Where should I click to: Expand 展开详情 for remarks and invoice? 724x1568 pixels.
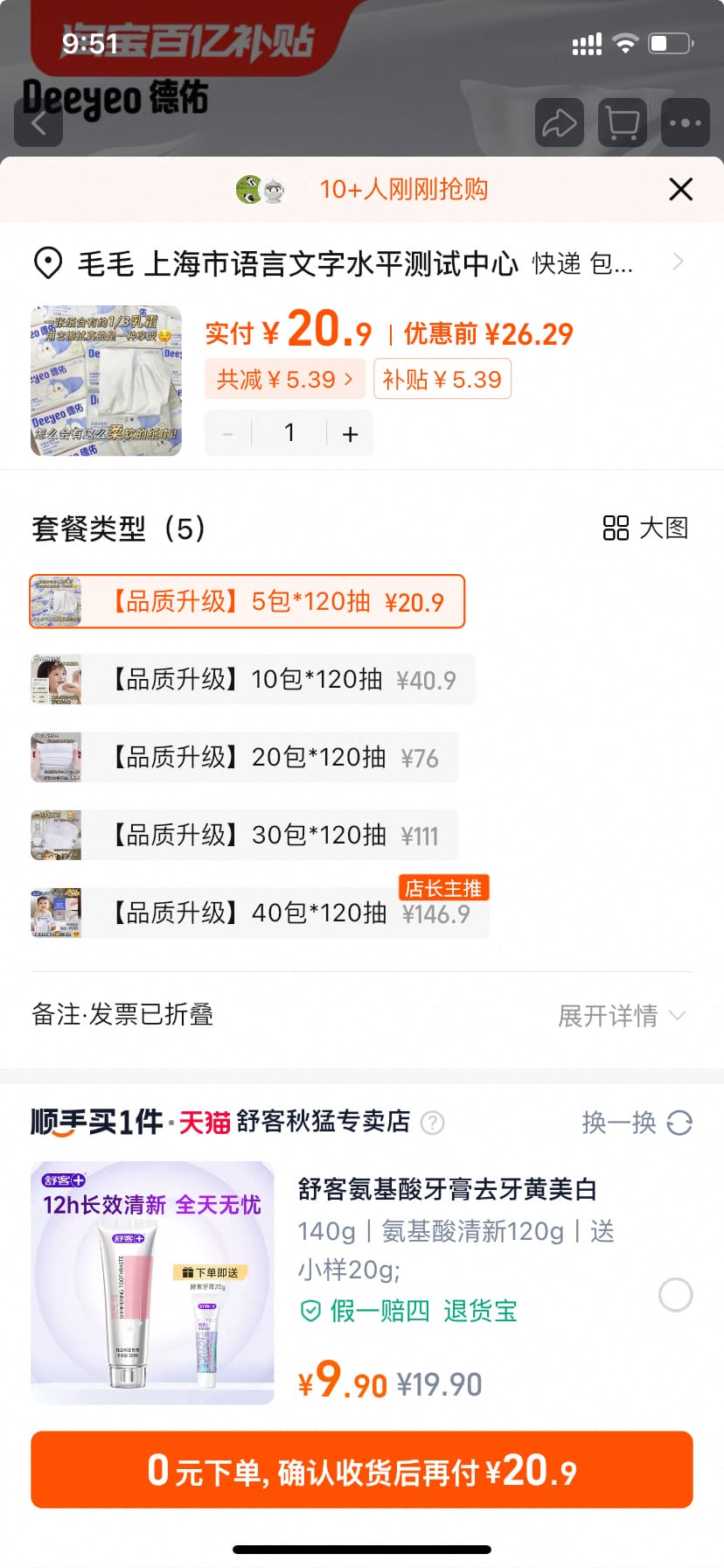point(622,1015)
